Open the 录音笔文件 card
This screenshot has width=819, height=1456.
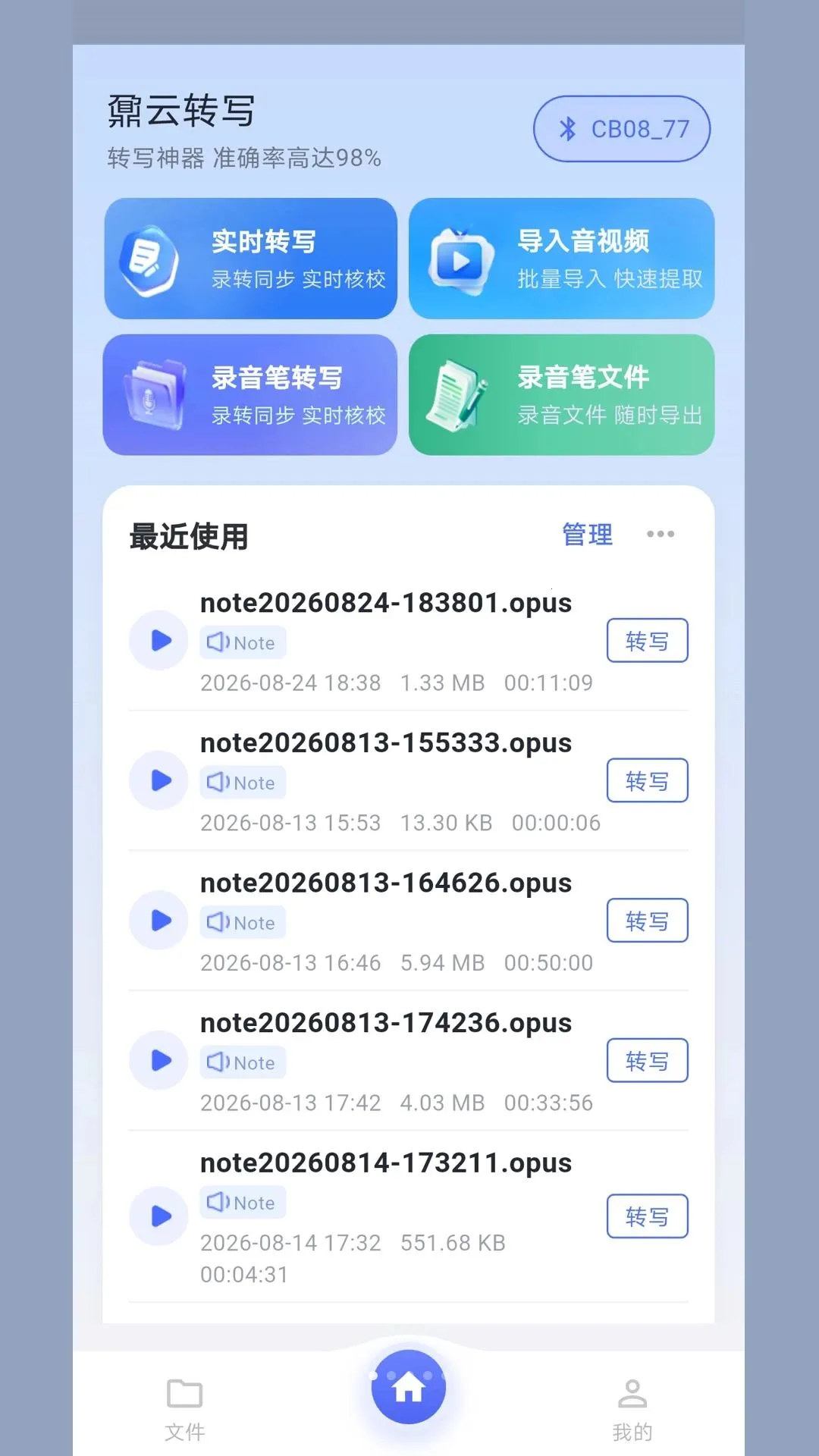[561, 395]
